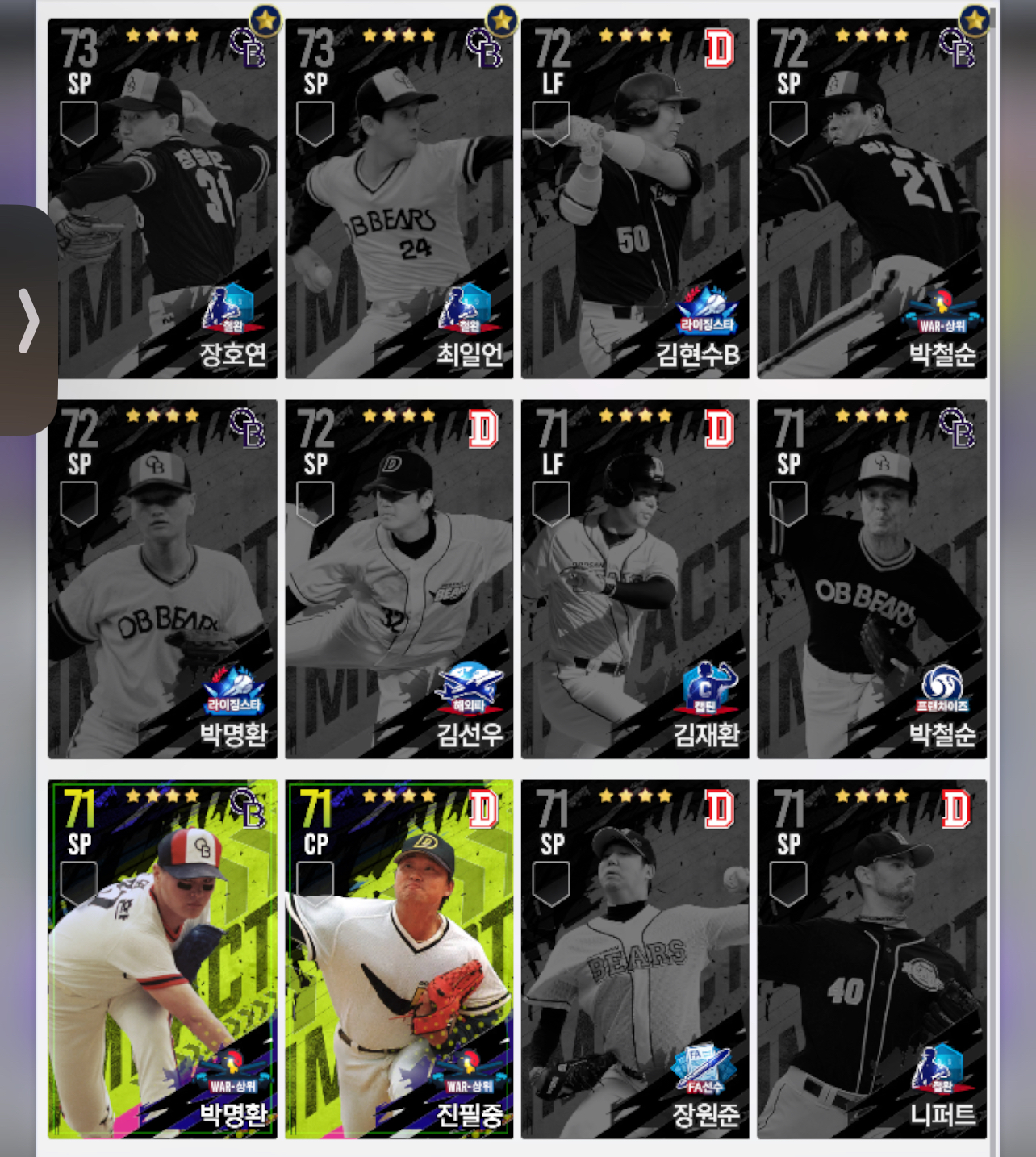View the 71 SP 장원준 FA card

pos(635,959)
